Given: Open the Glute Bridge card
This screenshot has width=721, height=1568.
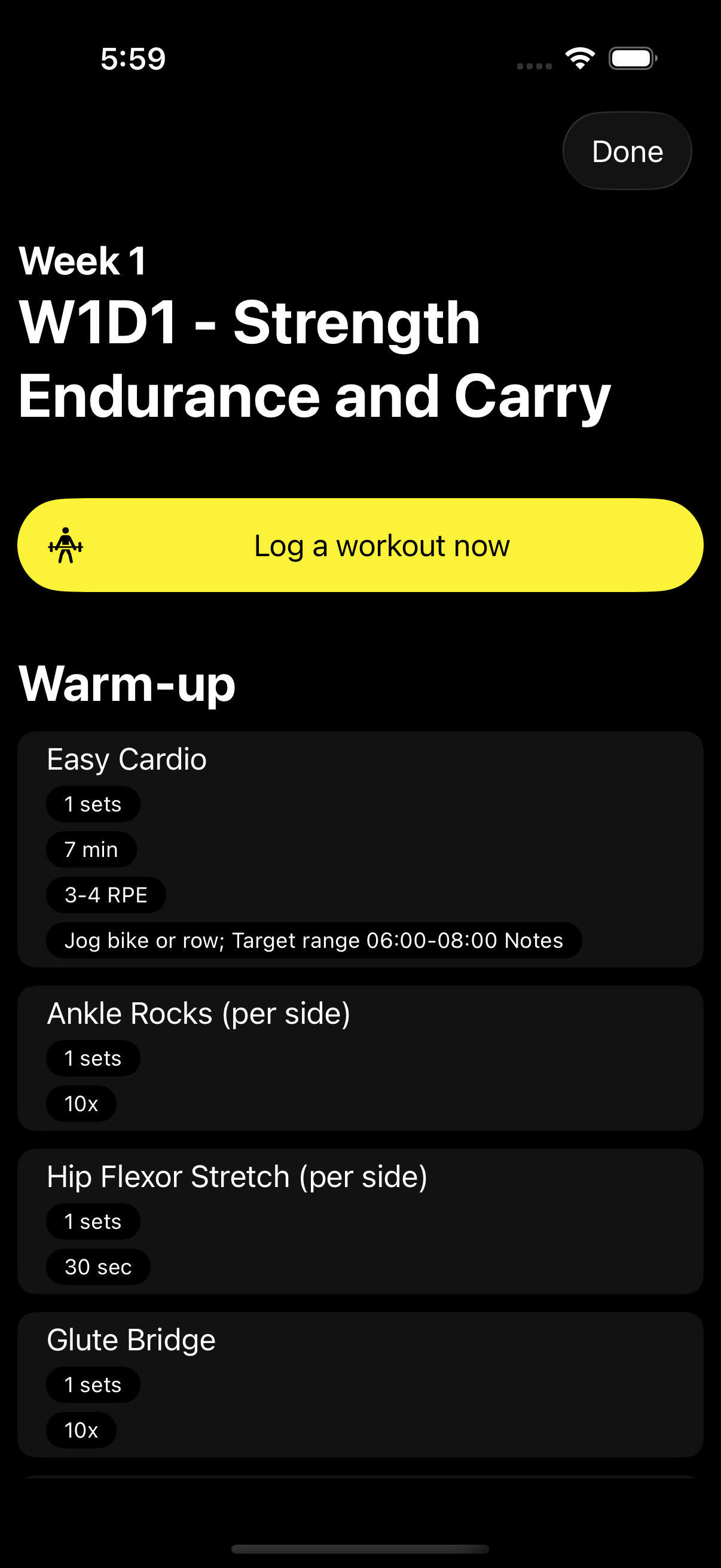Looking at the screenshot, I should [x=360, y=1384].
